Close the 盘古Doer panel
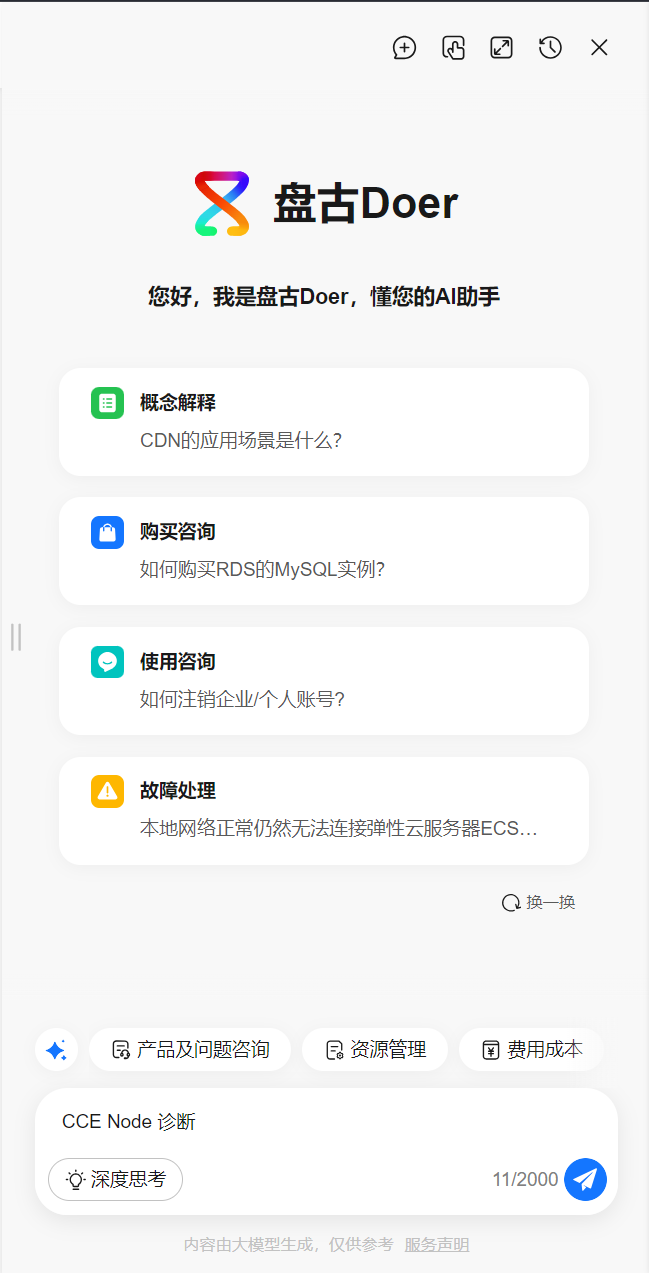The height and width of the screenshot is (1273, 649). coord(599,47)
